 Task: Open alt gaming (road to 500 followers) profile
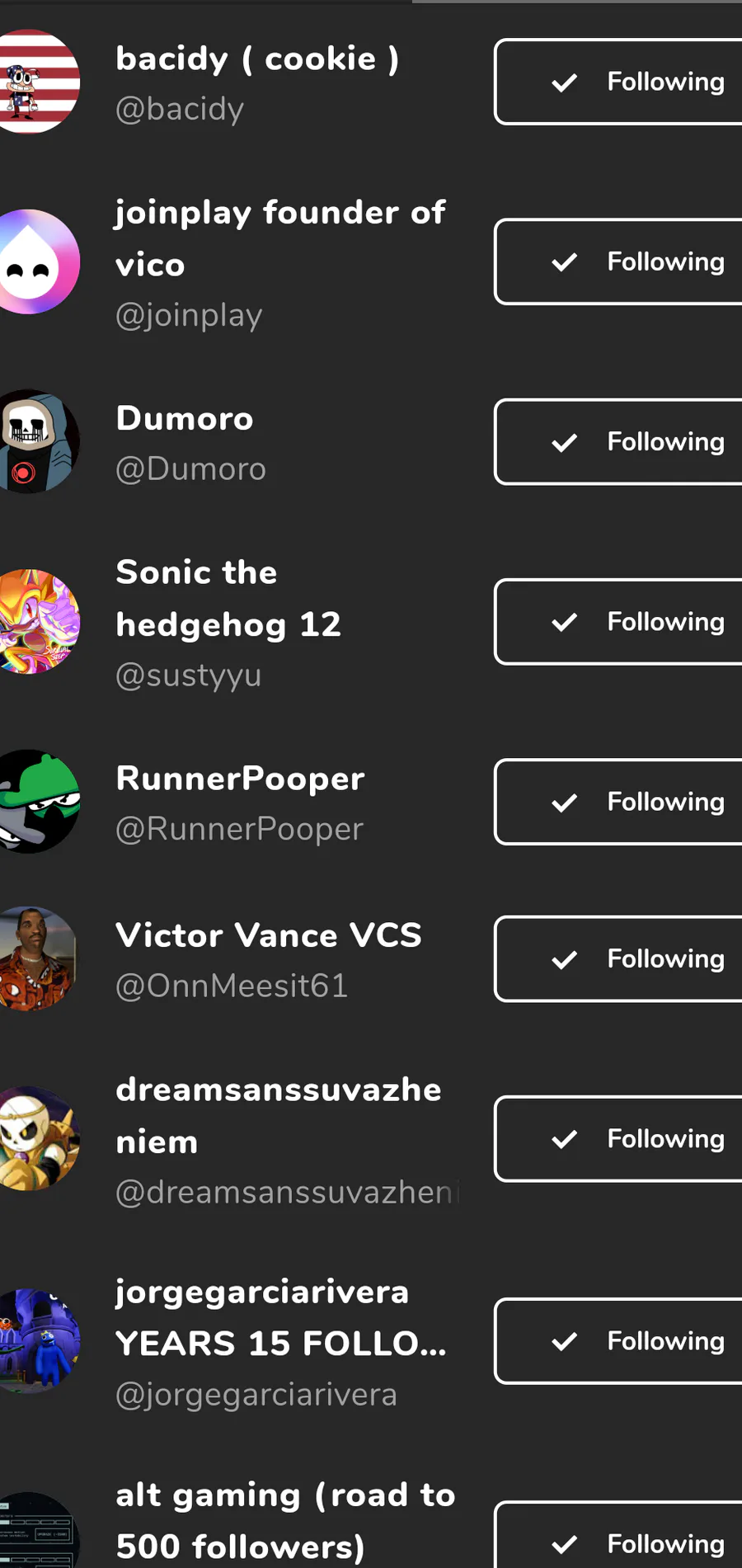click(284, 1520)
